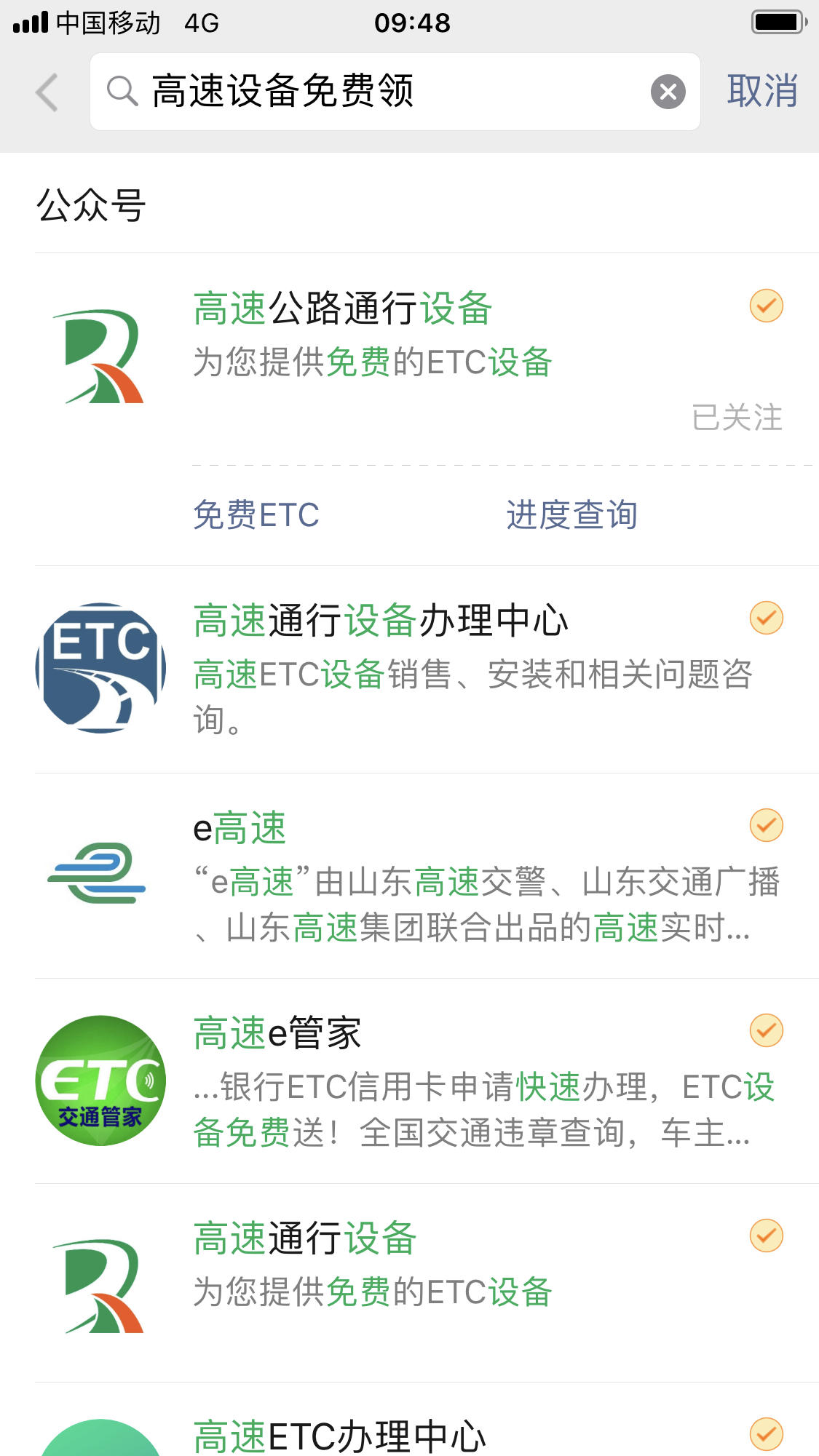Go back using the left arrow
The width and height of the screenshot is (819, 1456).
(47, 92)
